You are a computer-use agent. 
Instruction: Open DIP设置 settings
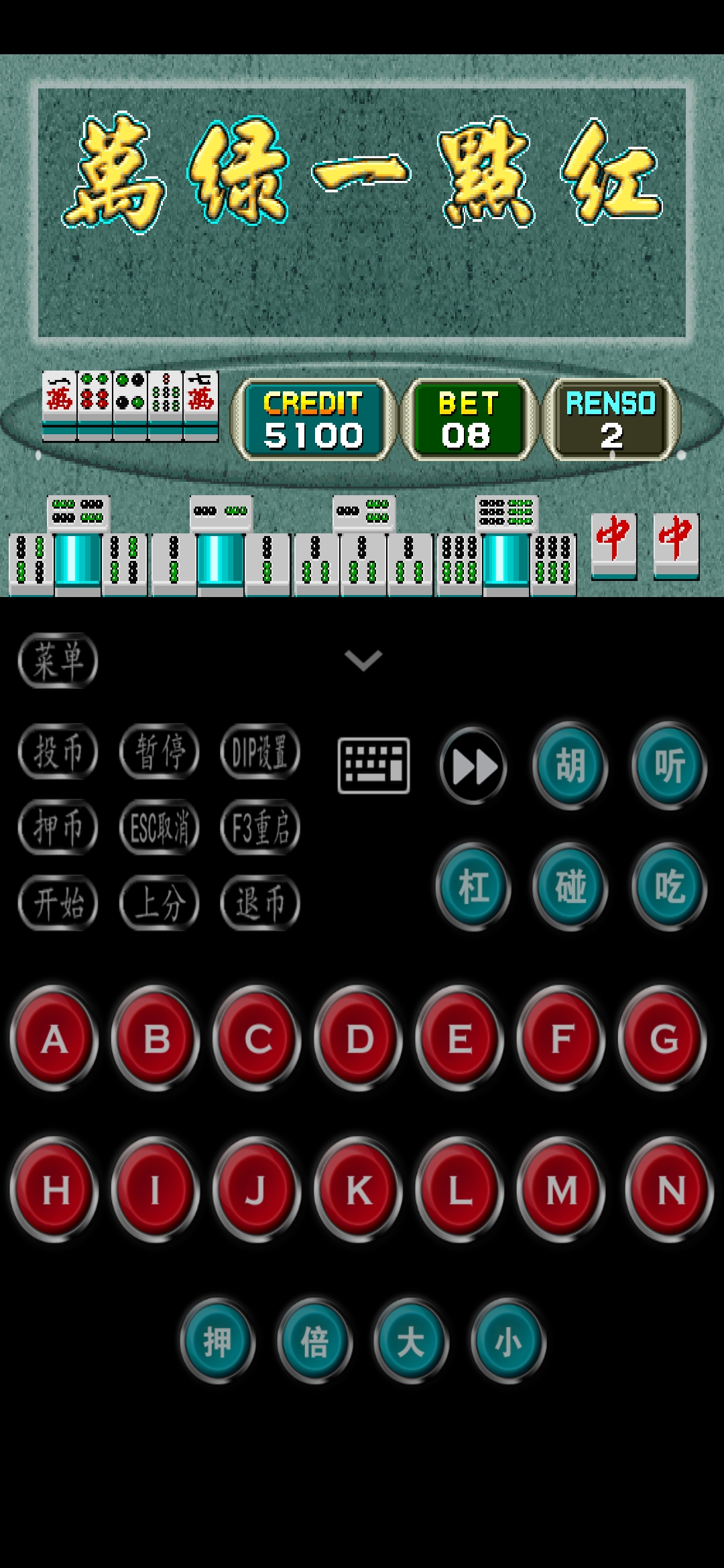click(x=260, y=751)
